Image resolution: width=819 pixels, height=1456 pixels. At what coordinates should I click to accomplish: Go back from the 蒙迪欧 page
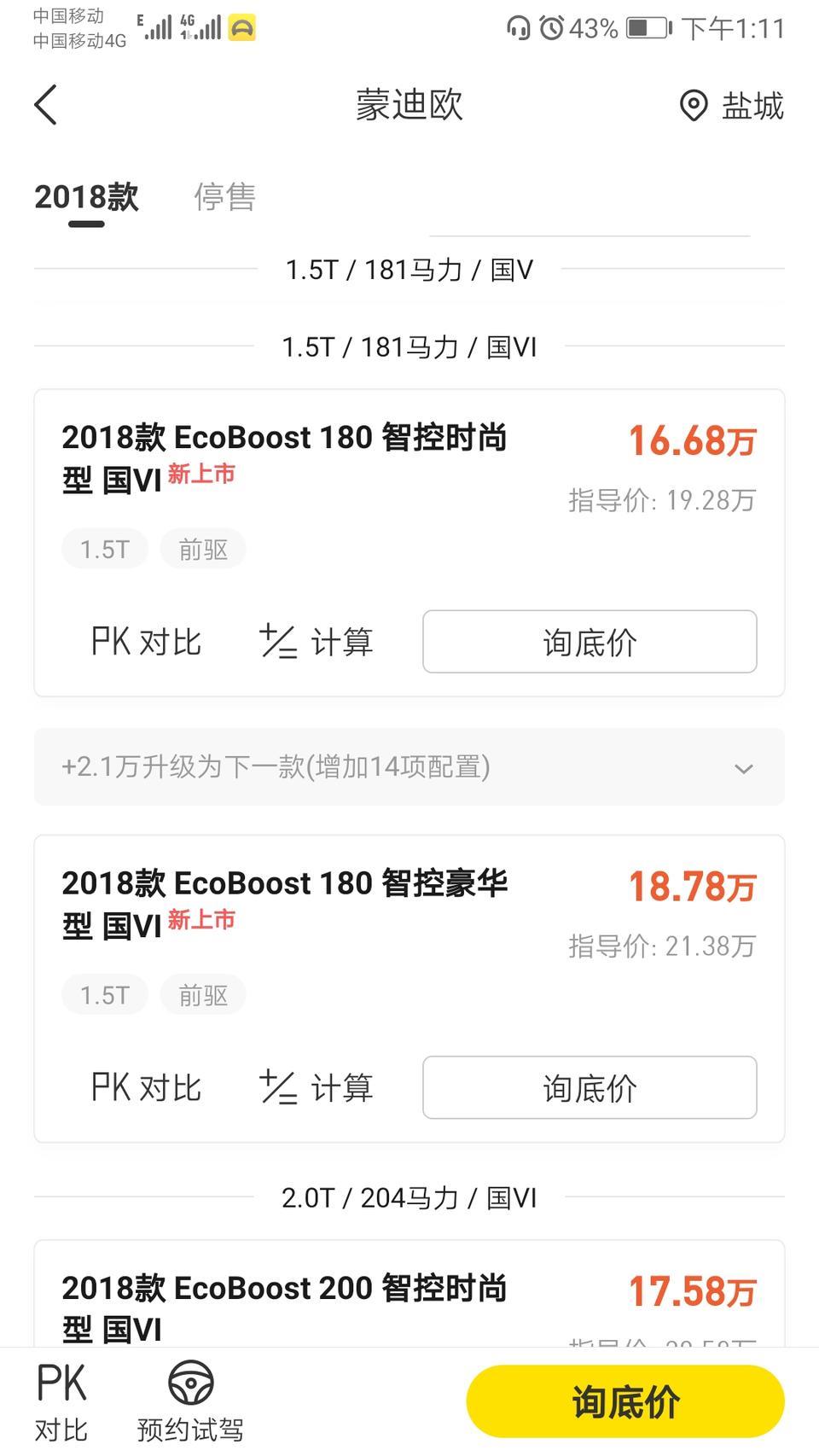point(46,105)
